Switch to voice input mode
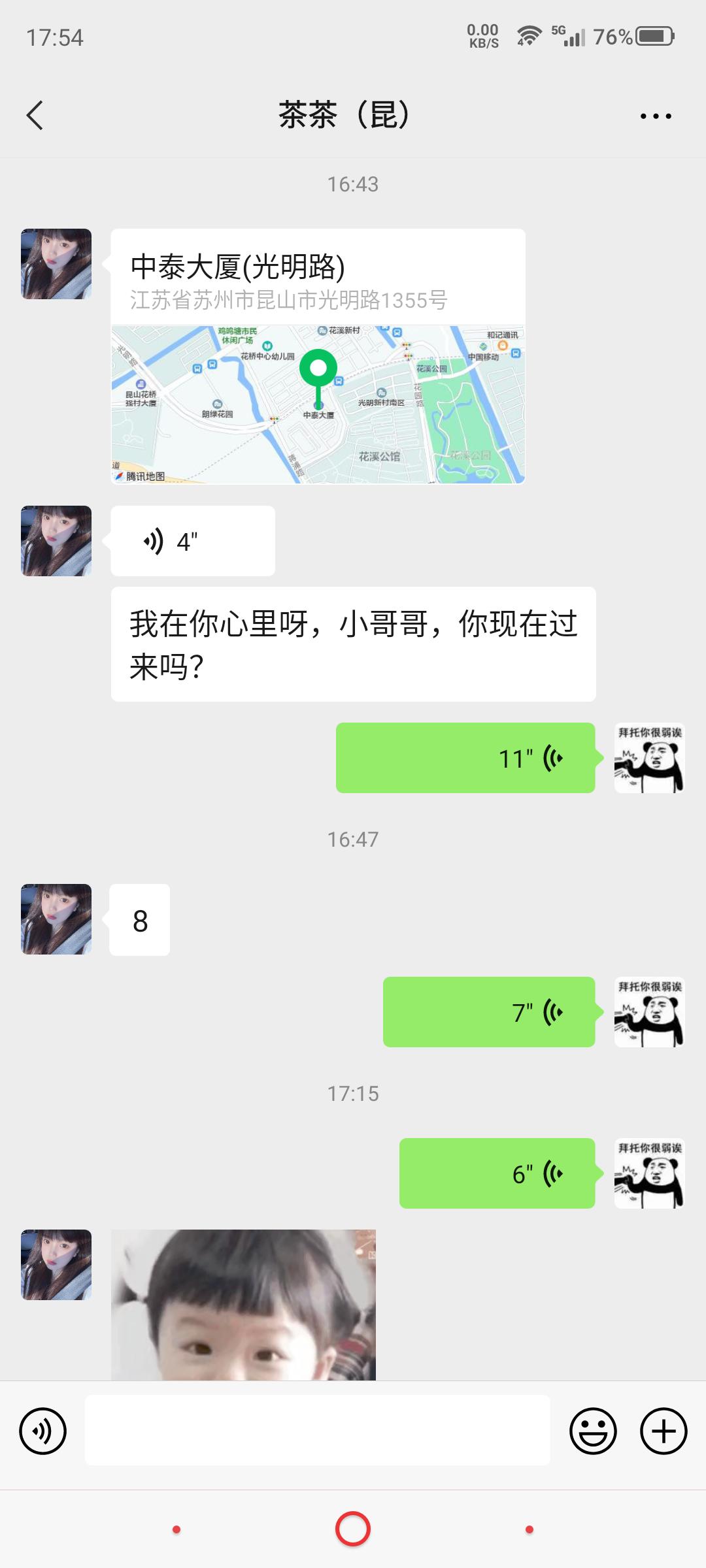This screenshot has width=706, height=1568. [x=43, y=1431]
